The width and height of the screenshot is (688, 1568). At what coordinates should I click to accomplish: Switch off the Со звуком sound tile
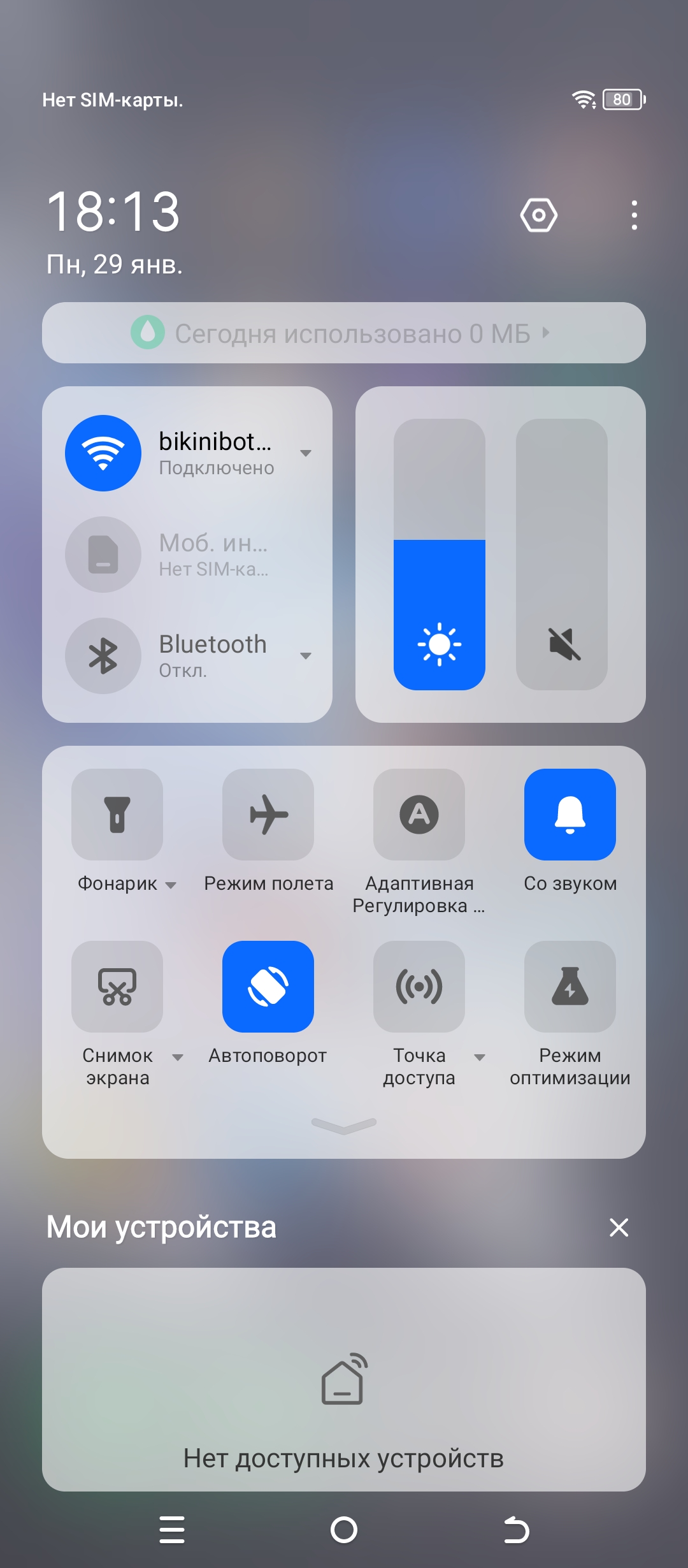click(x=570, y=815)
